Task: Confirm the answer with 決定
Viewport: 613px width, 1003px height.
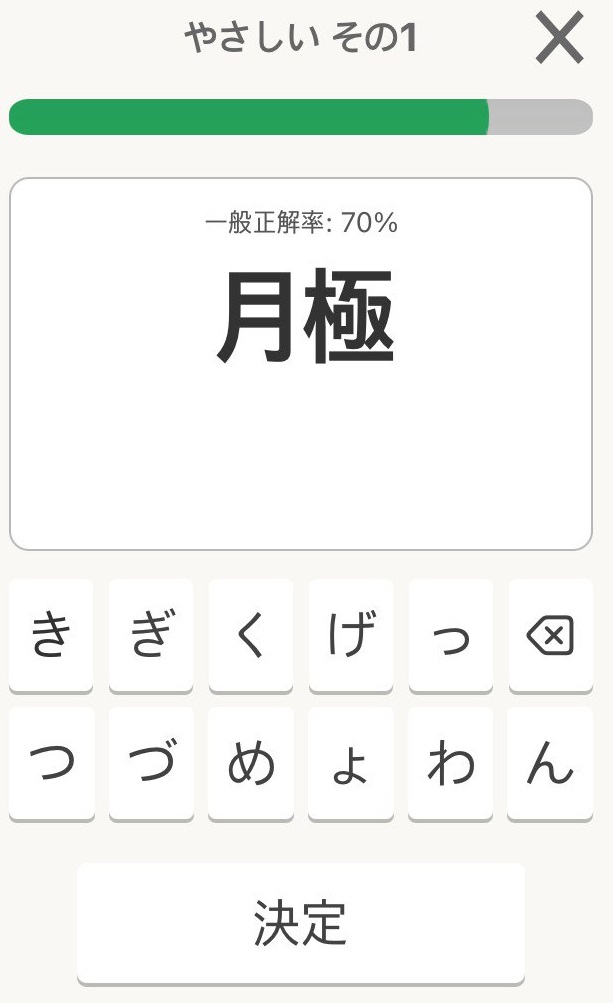Action: point(301,923)
